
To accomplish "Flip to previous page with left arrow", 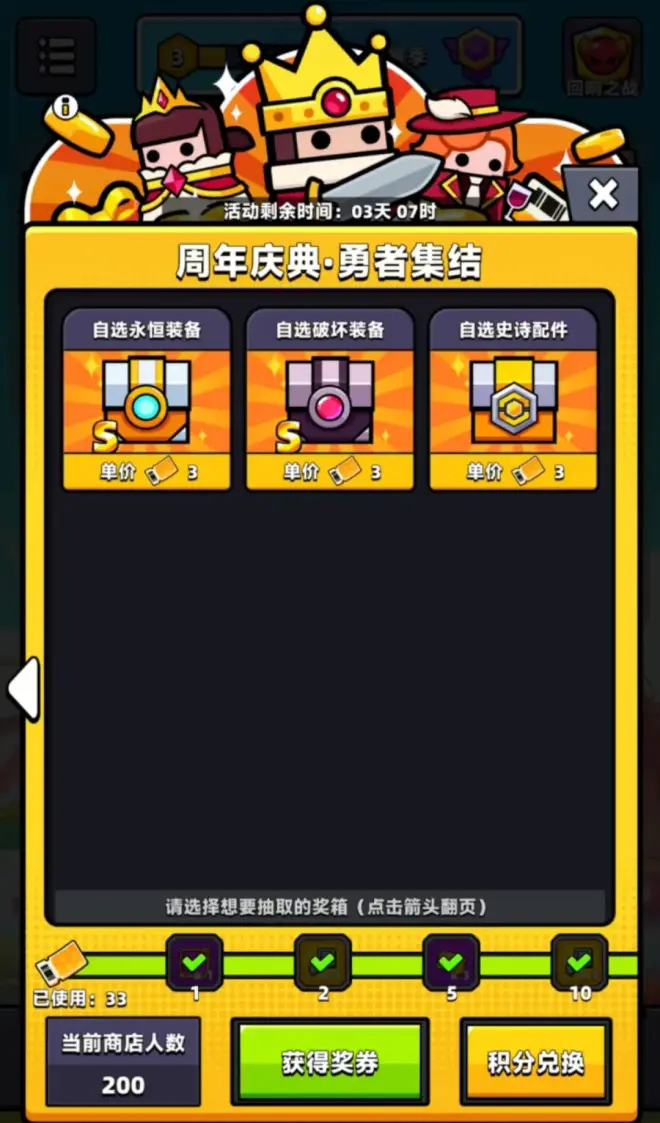I will click(x=24, y=689).
